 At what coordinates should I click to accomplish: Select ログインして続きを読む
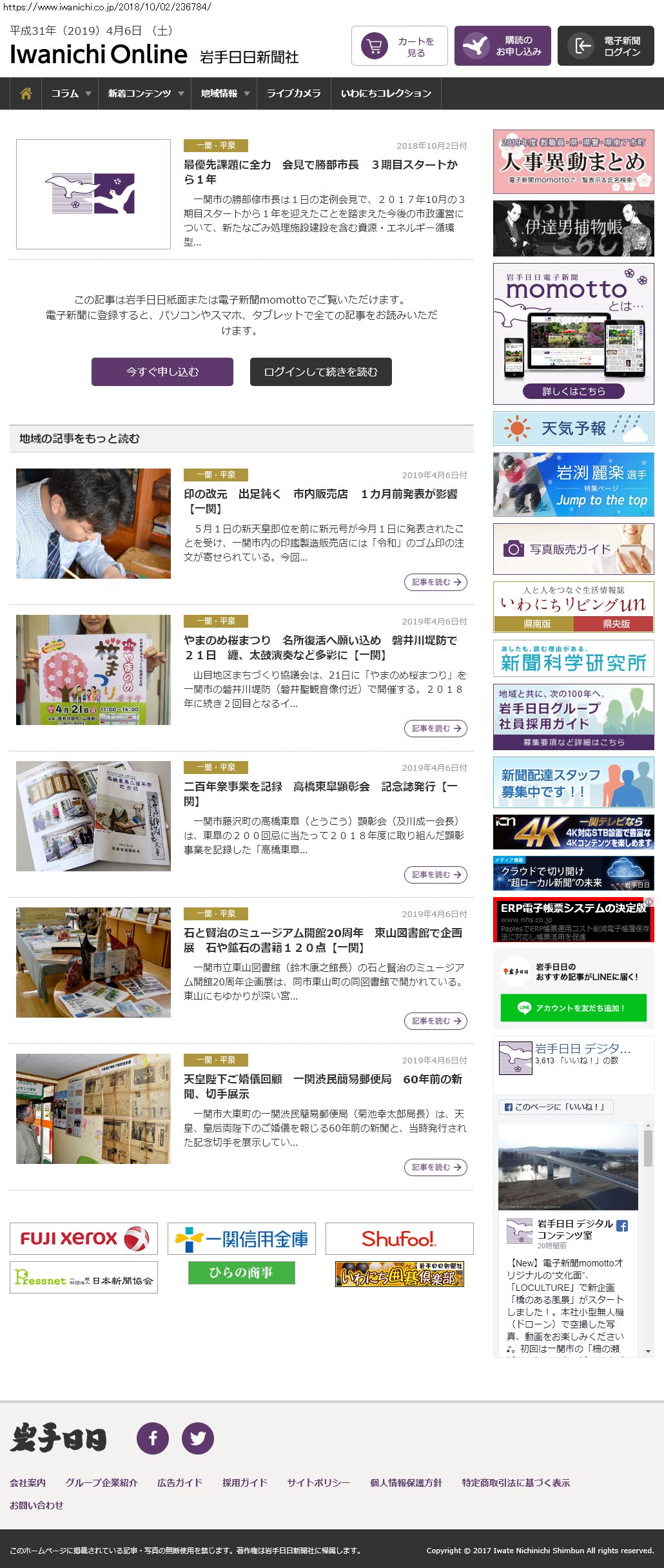(320, 372)
